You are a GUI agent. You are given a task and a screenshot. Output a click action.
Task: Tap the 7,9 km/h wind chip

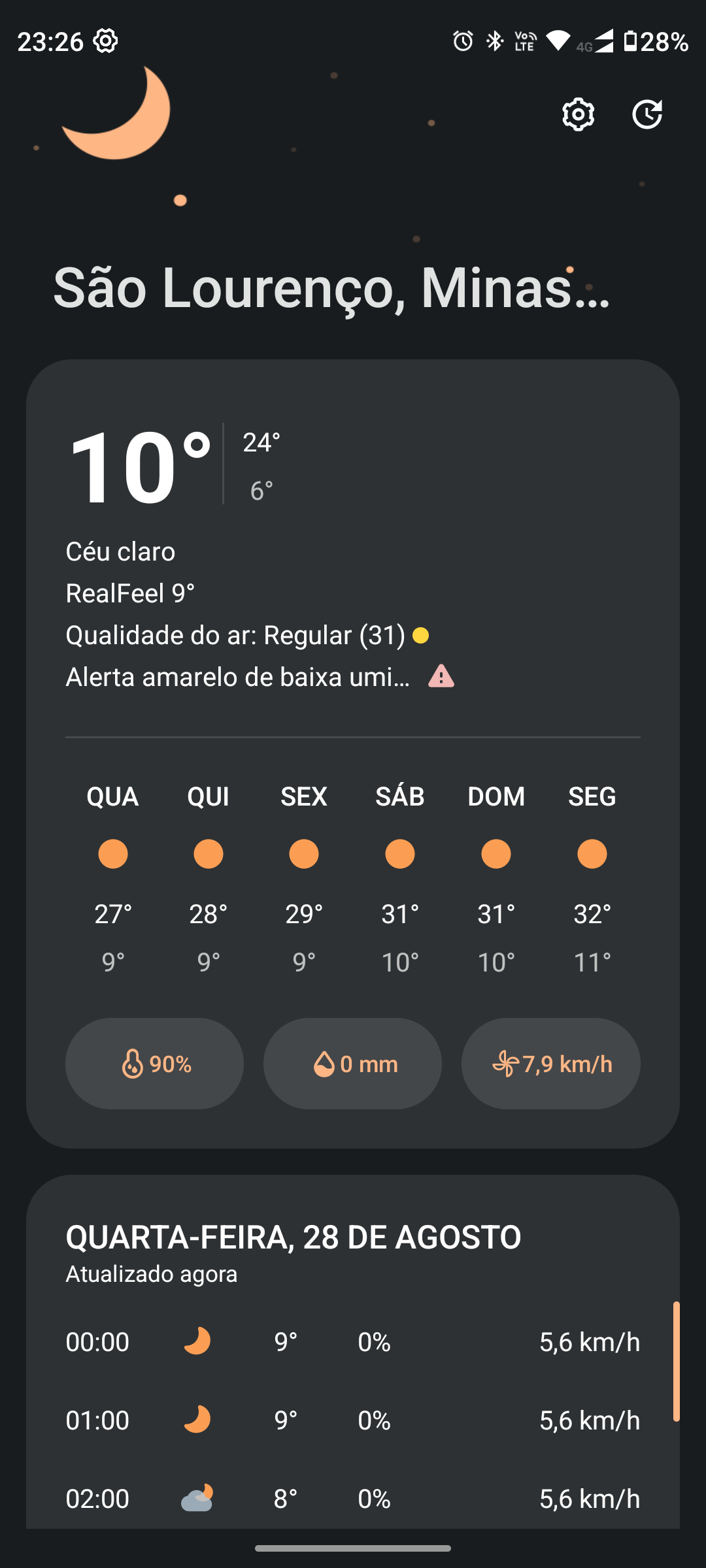[551, 1064]
